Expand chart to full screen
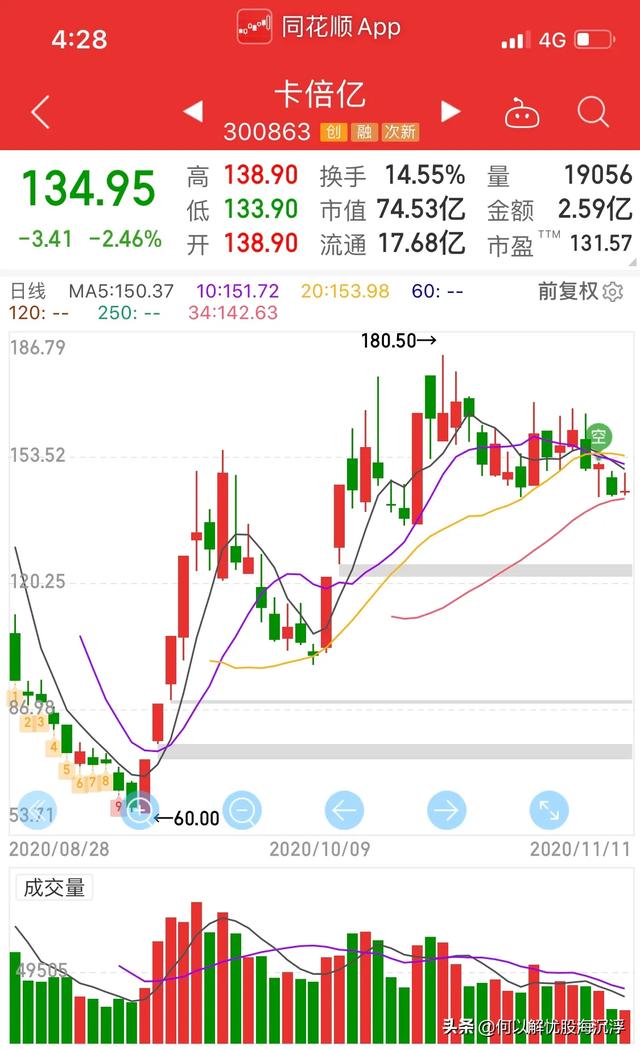640x1050 pixels. pos(549,810)
